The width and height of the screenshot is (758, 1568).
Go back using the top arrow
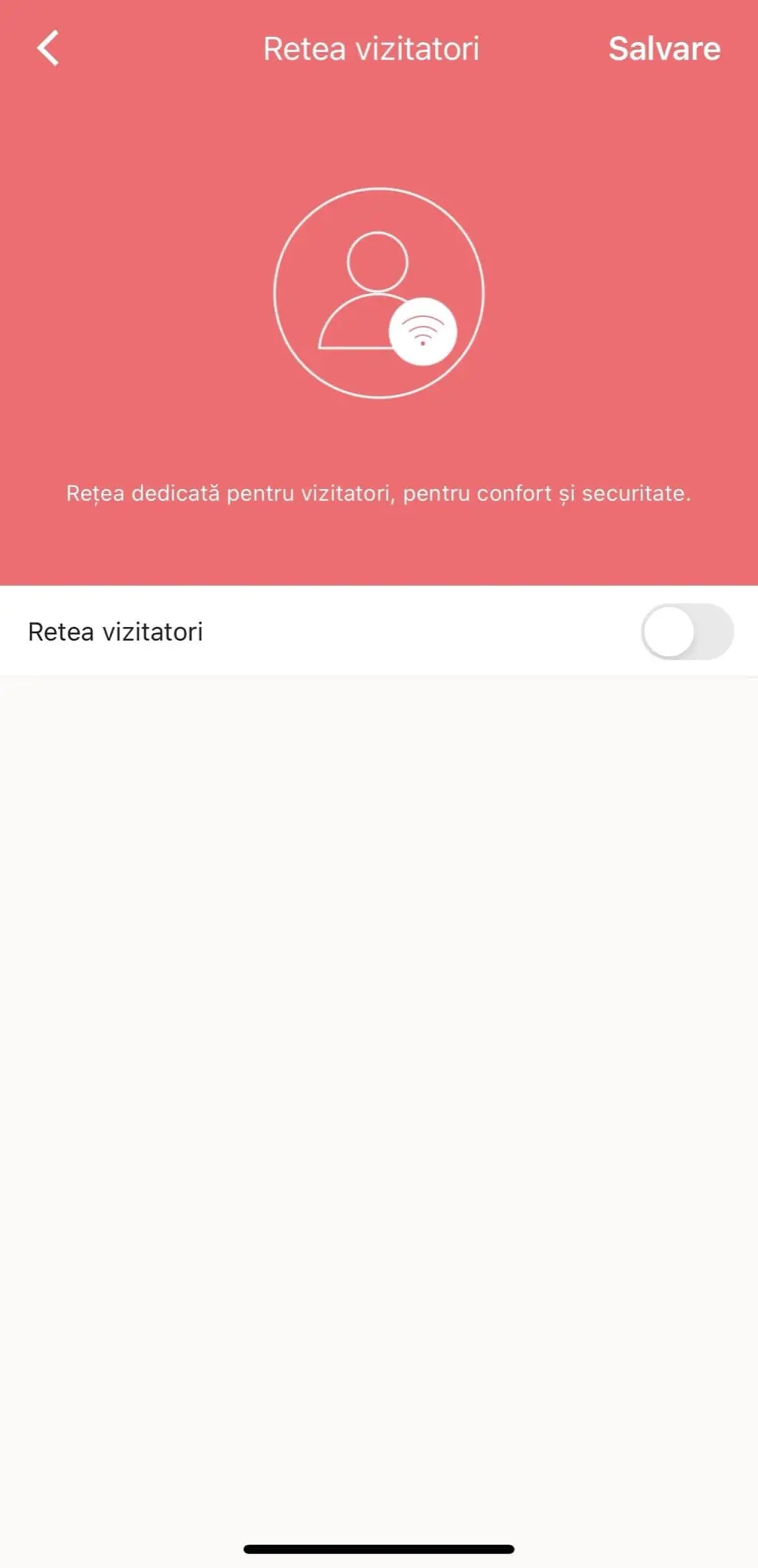(x=48, y=48)
